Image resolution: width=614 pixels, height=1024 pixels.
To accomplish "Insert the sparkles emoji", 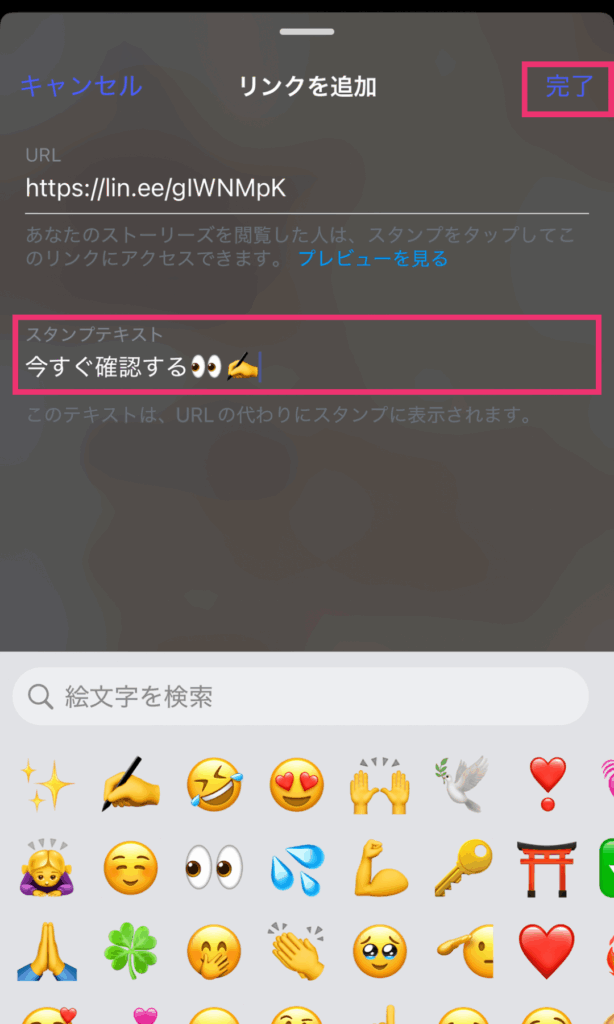I will (x=47, y=784).
